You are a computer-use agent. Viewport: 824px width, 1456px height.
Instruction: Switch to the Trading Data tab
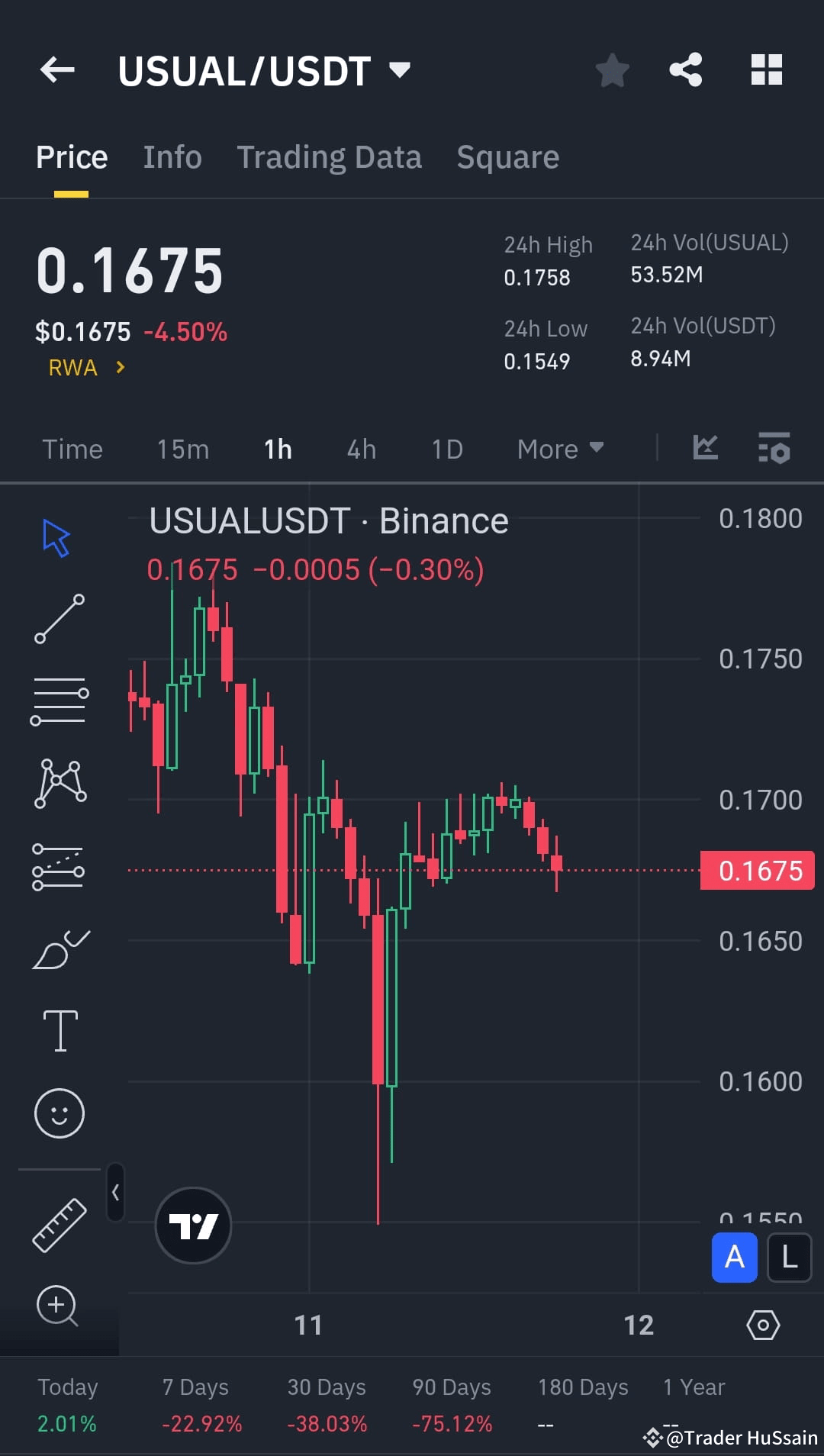click(x=330, y=157)
